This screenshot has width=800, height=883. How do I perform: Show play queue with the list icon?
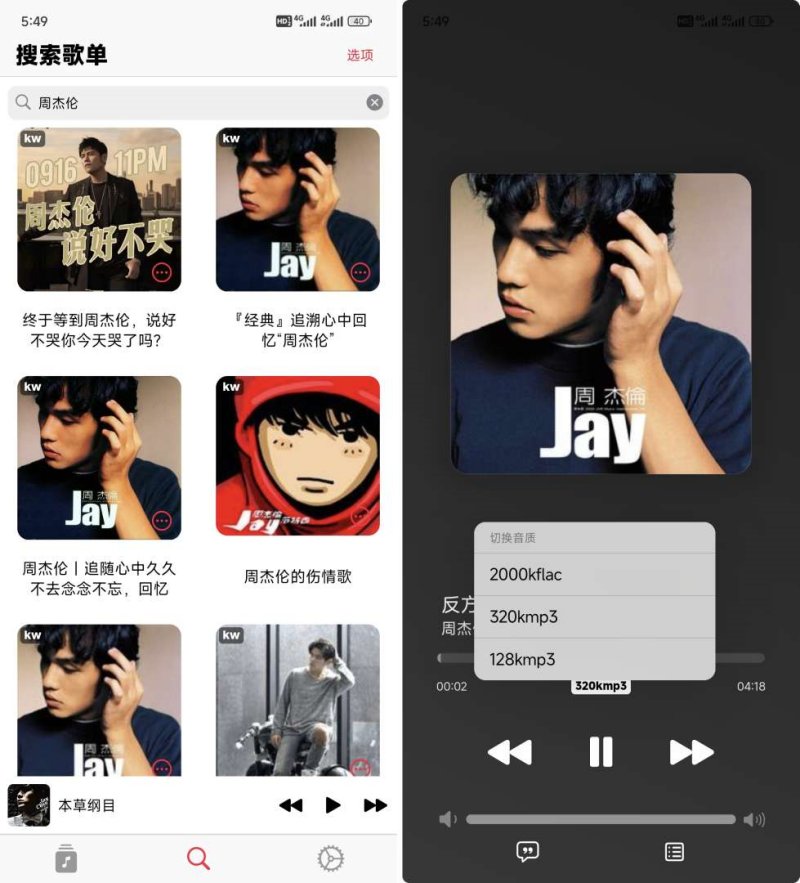tap(675, 852)
